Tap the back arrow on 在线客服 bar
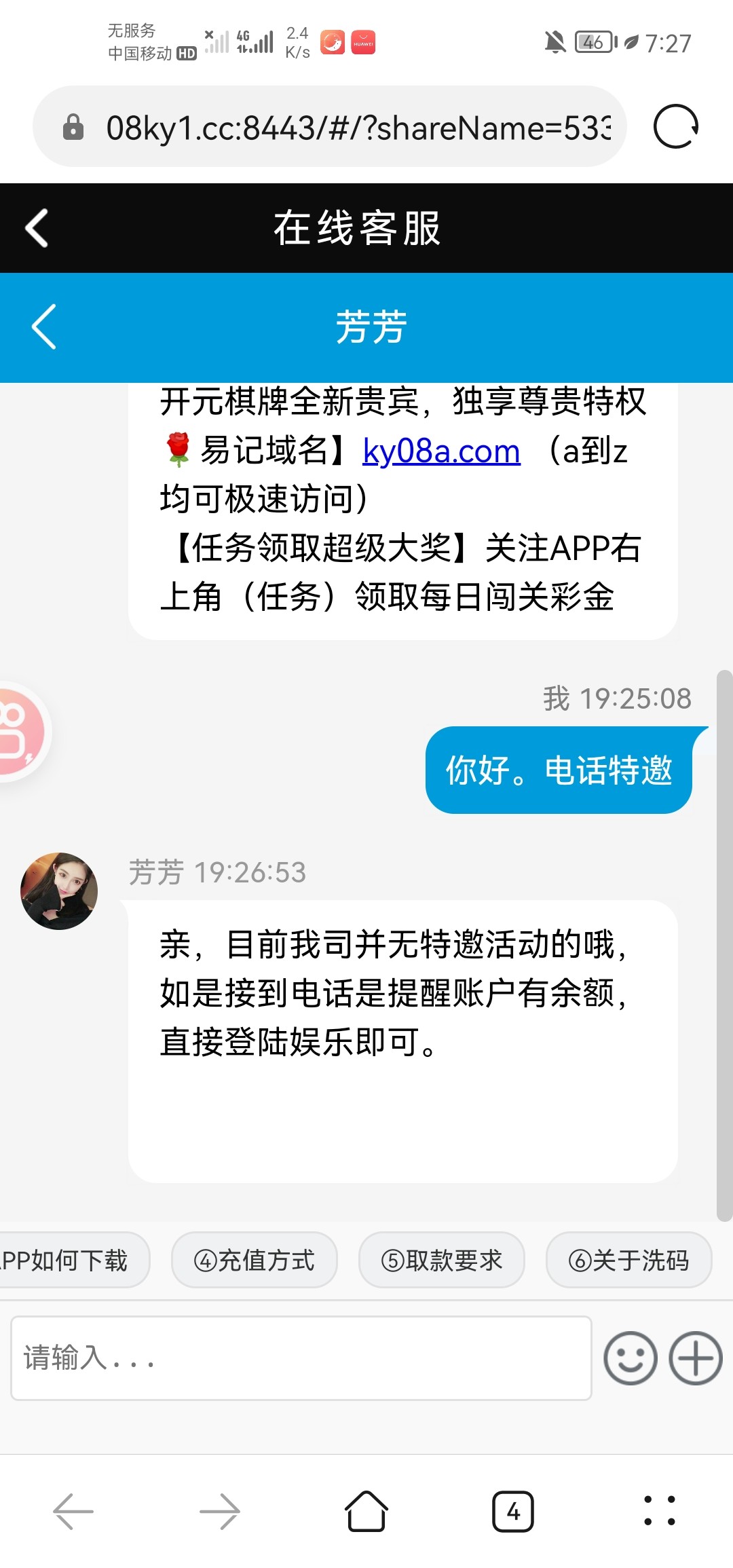This screenshot has height=1568, width=733. point(37,228)
